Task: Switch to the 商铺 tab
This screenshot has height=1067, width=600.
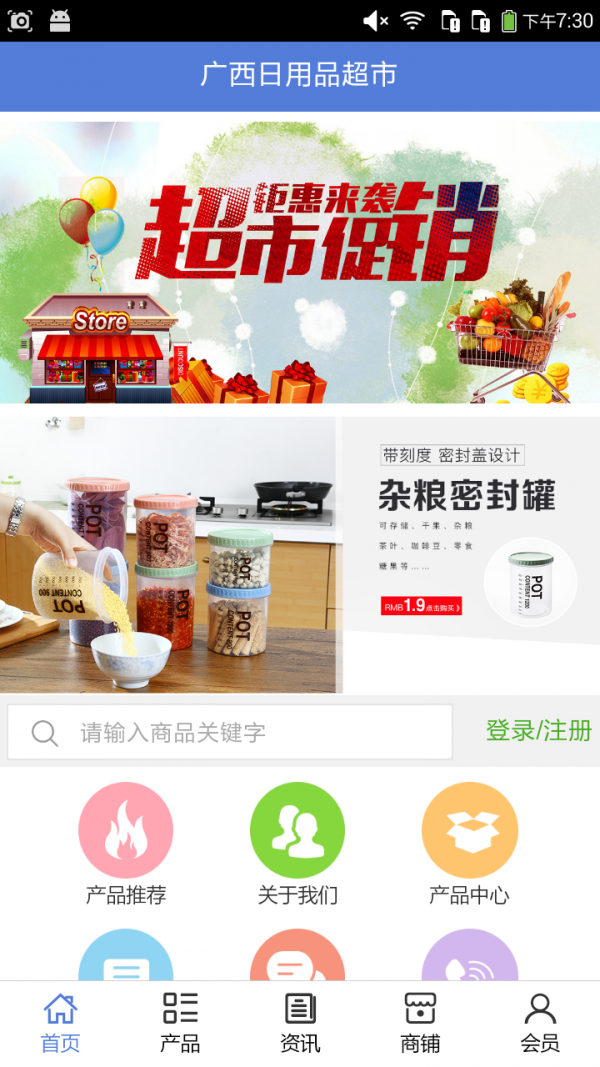Action: pyautogui.click(x=420, y=1022)
